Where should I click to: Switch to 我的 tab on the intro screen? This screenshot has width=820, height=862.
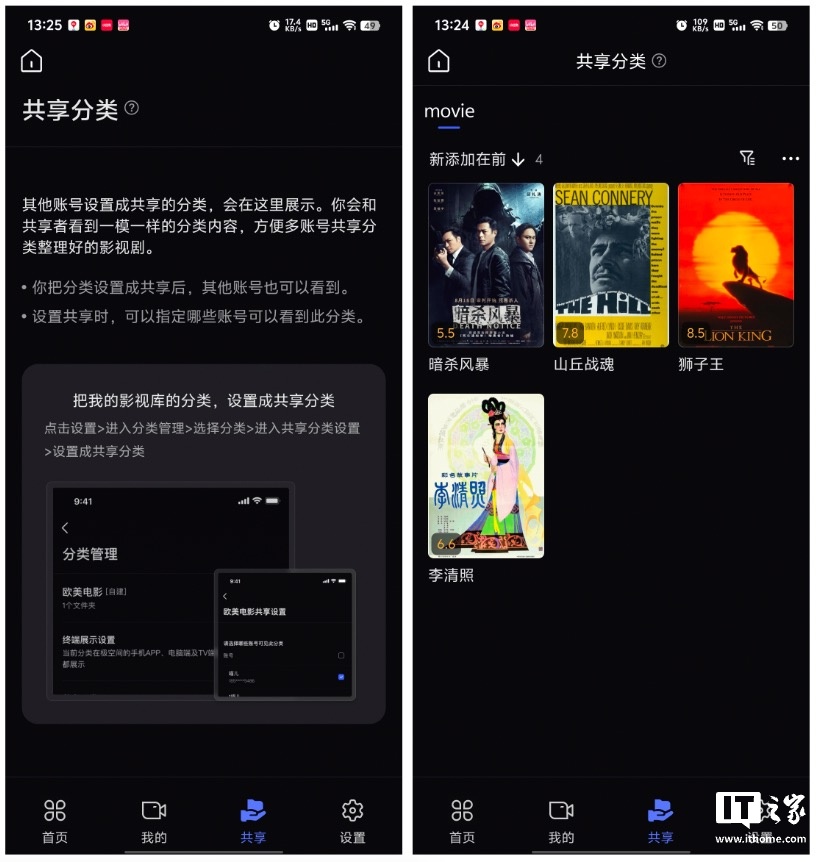(153, 820)
